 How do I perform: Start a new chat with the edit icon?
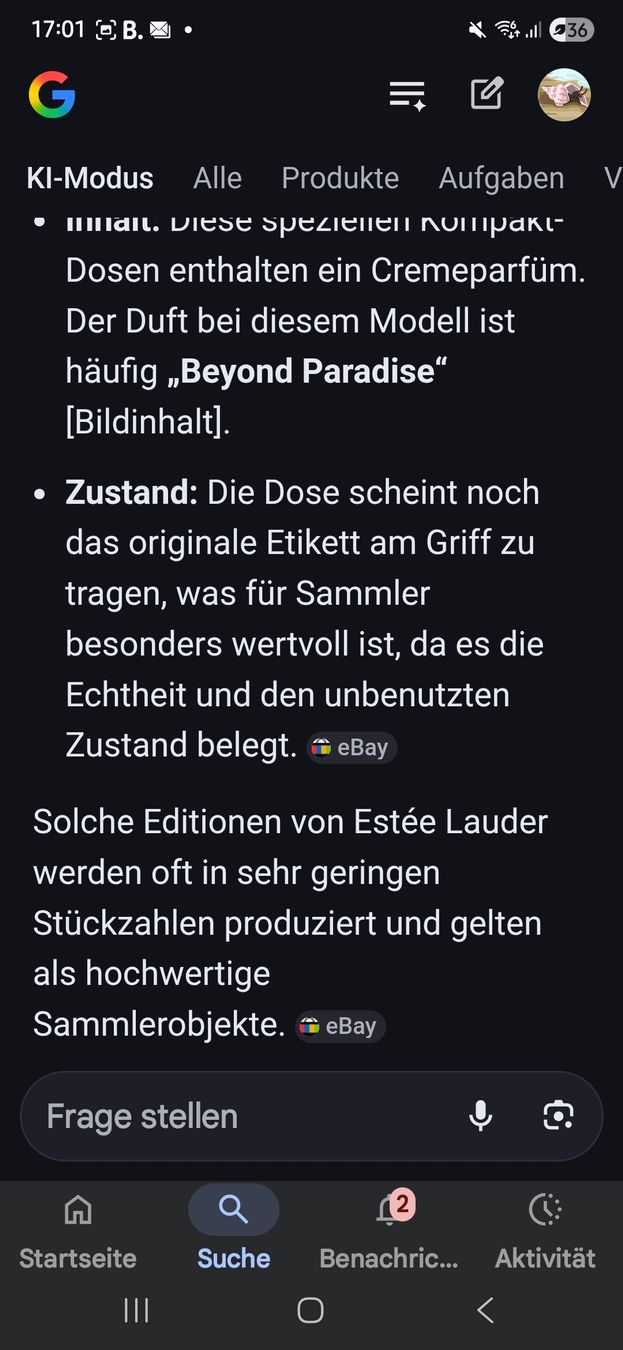[486, 95]
